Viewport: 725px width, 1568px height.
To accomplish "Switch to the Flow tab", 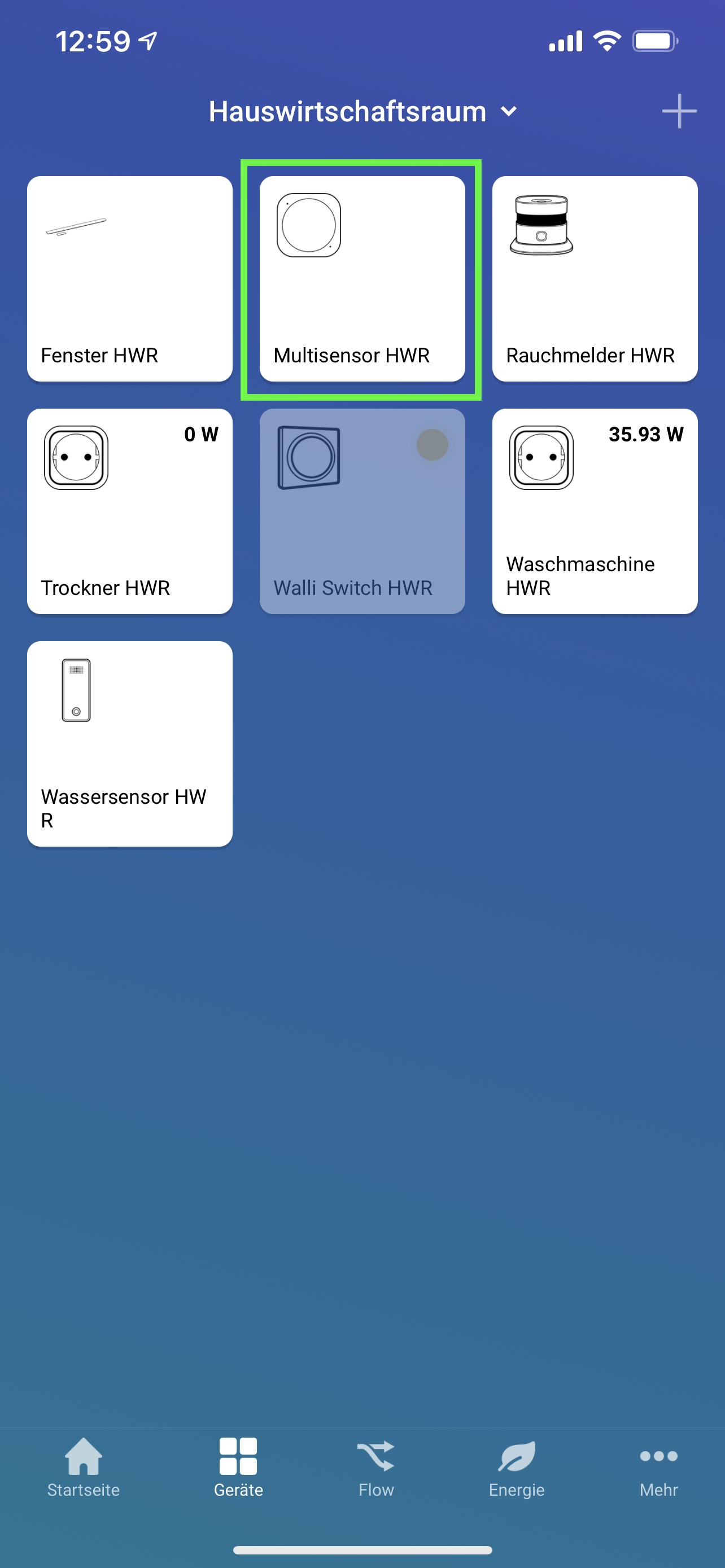I will point(375,1468).
